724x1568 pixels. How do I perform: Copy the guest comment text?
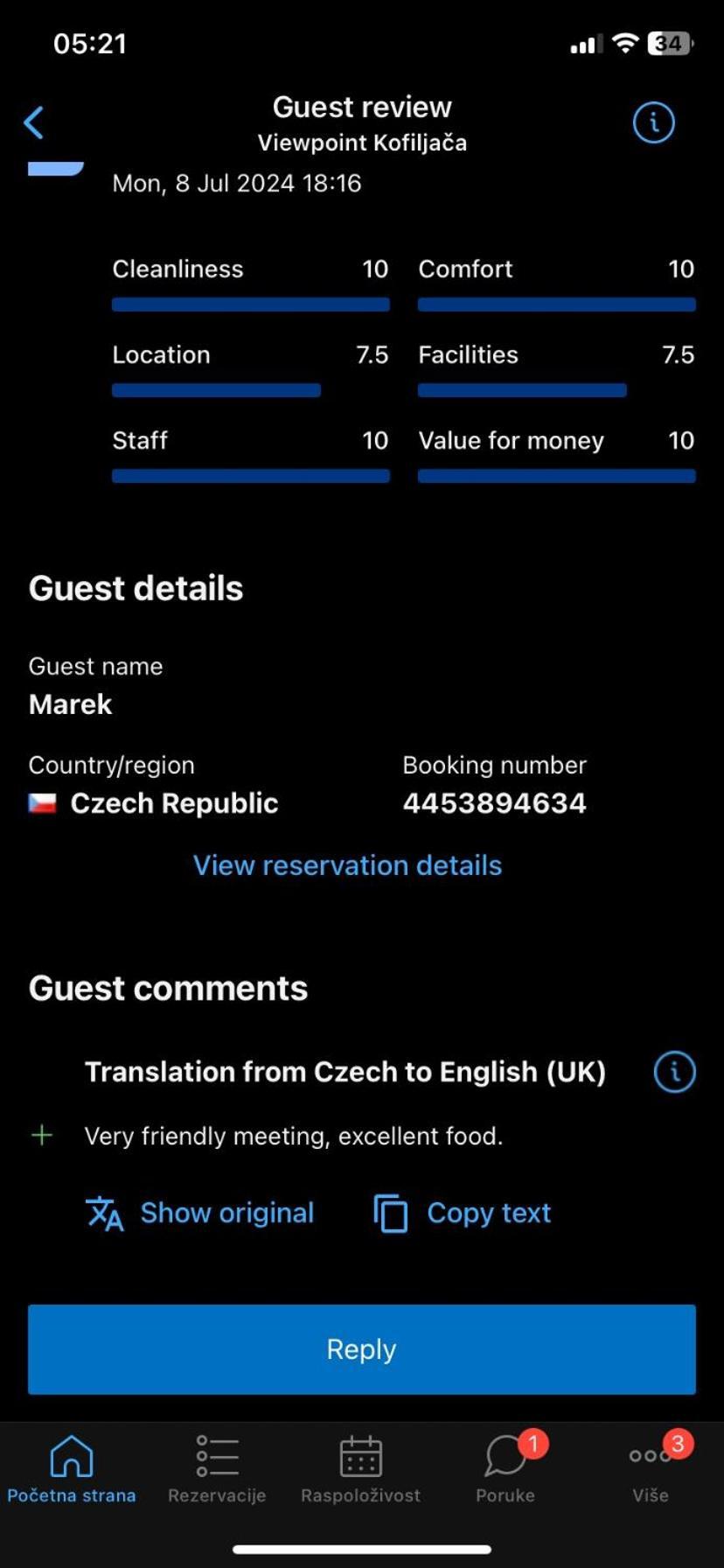(x=463, y=1213)
